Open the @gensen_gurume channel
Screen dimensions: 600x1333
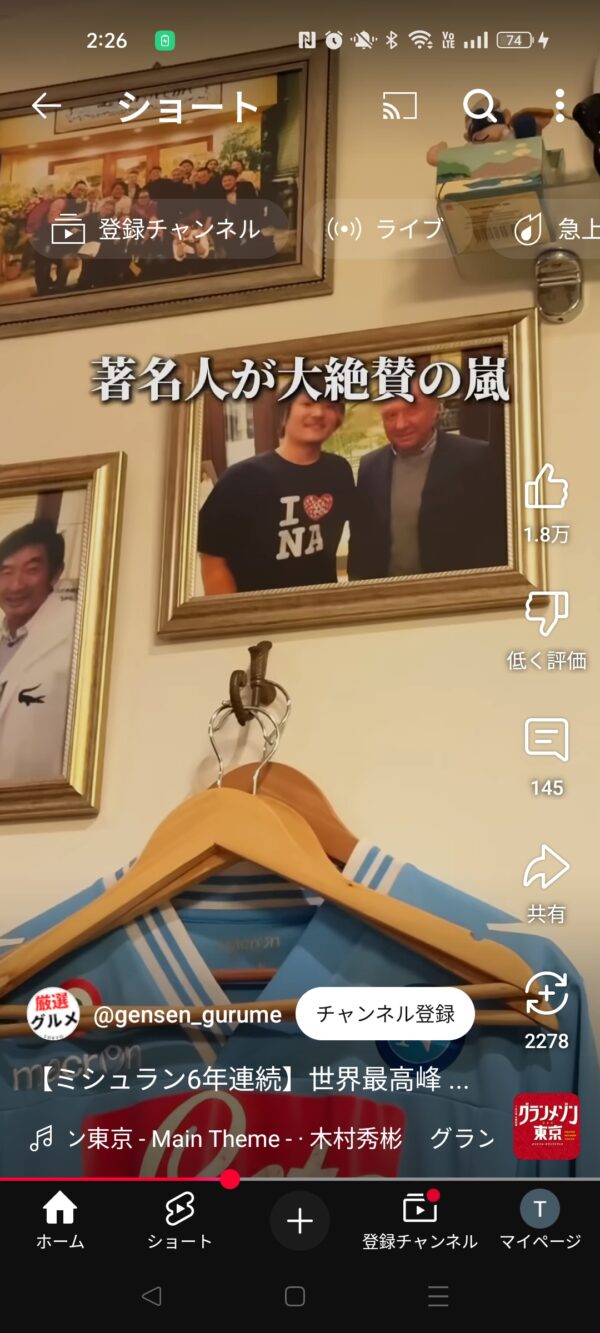pos(187,1015)
